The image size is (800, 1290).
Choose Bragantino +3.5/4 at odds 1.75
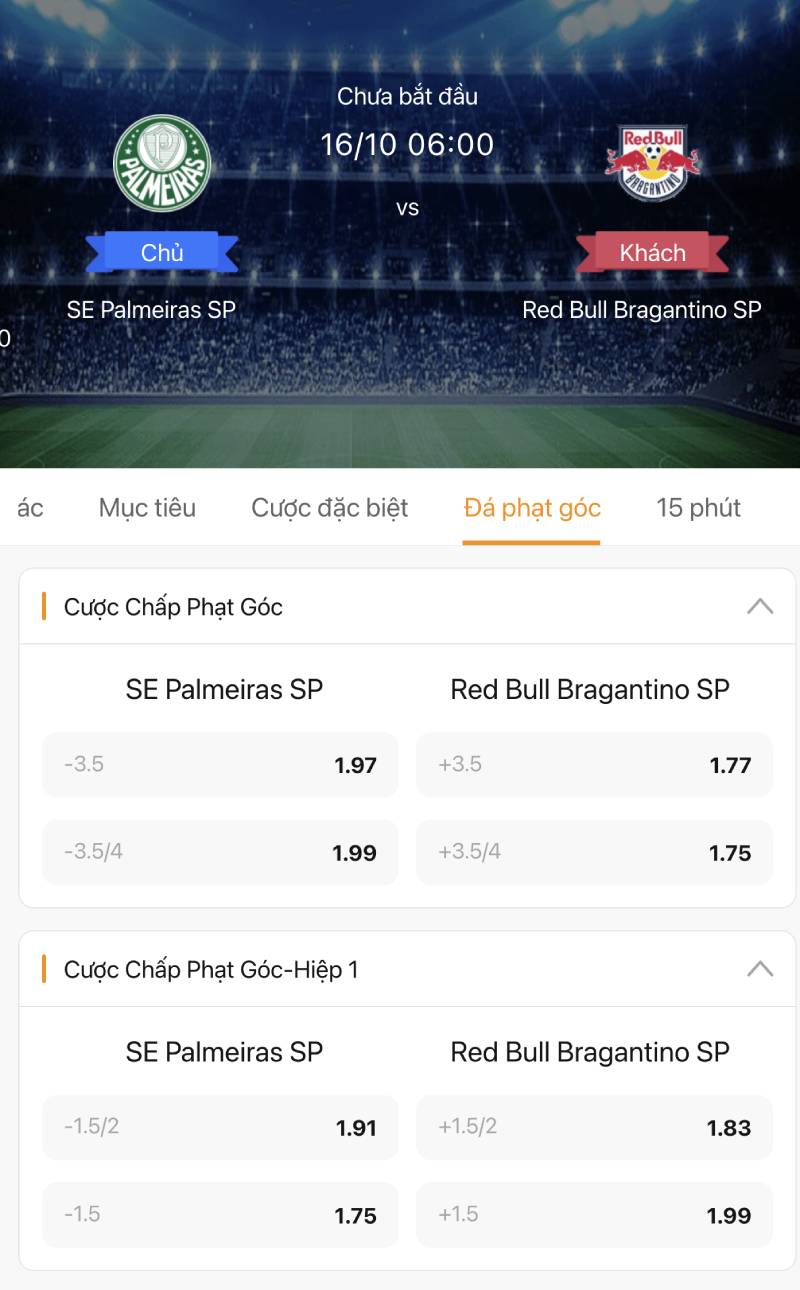point(594,853)
